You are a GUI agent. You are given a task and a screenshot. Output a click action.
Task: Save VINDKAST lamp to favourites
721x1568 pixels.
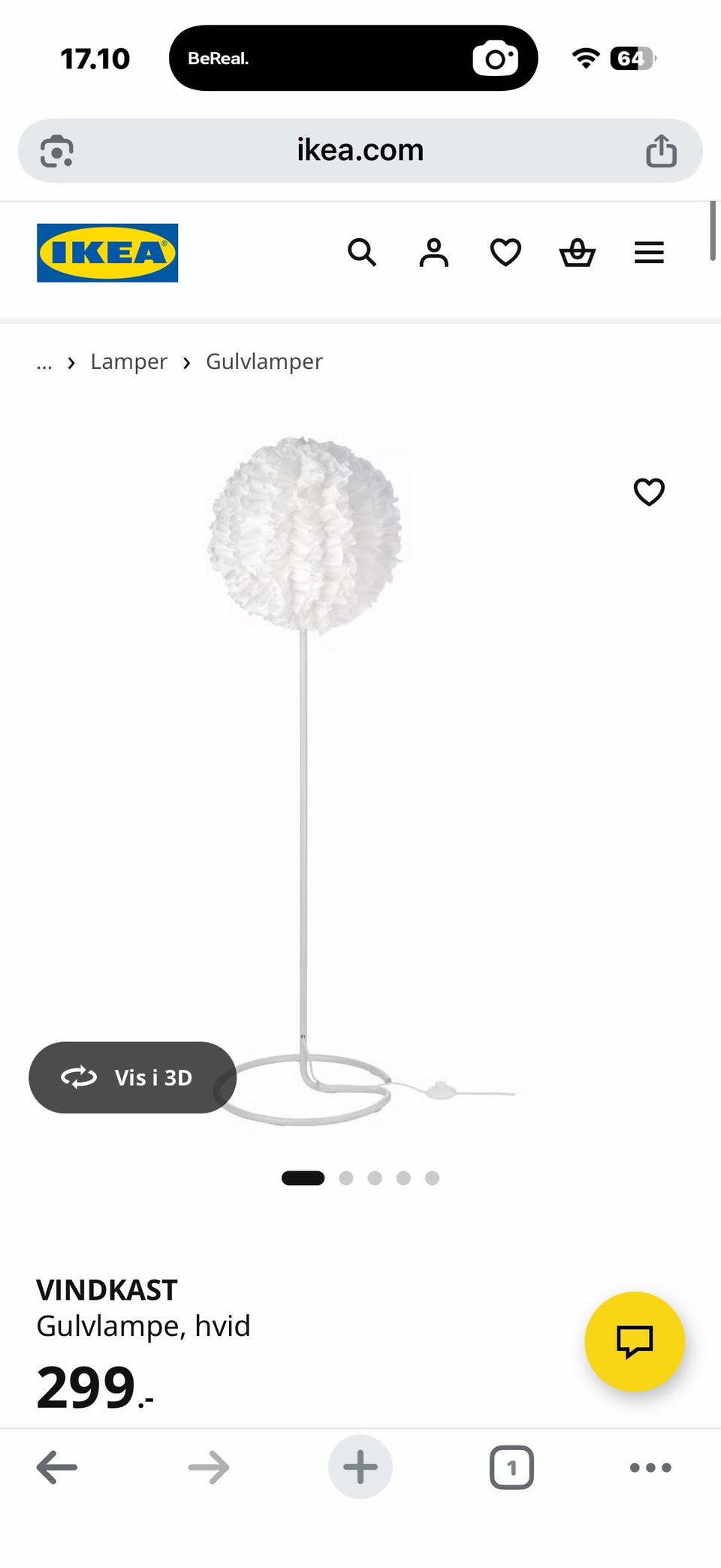[649, 492]
